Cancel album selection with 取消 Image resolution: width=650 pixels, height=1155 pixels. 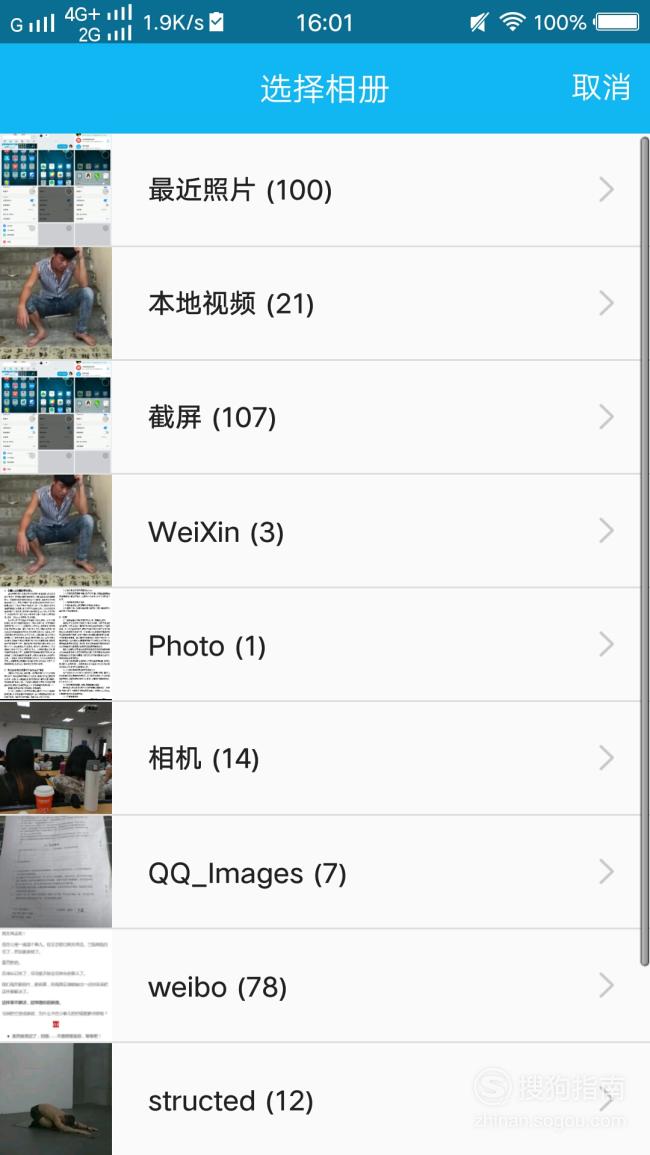pos(601,88)
